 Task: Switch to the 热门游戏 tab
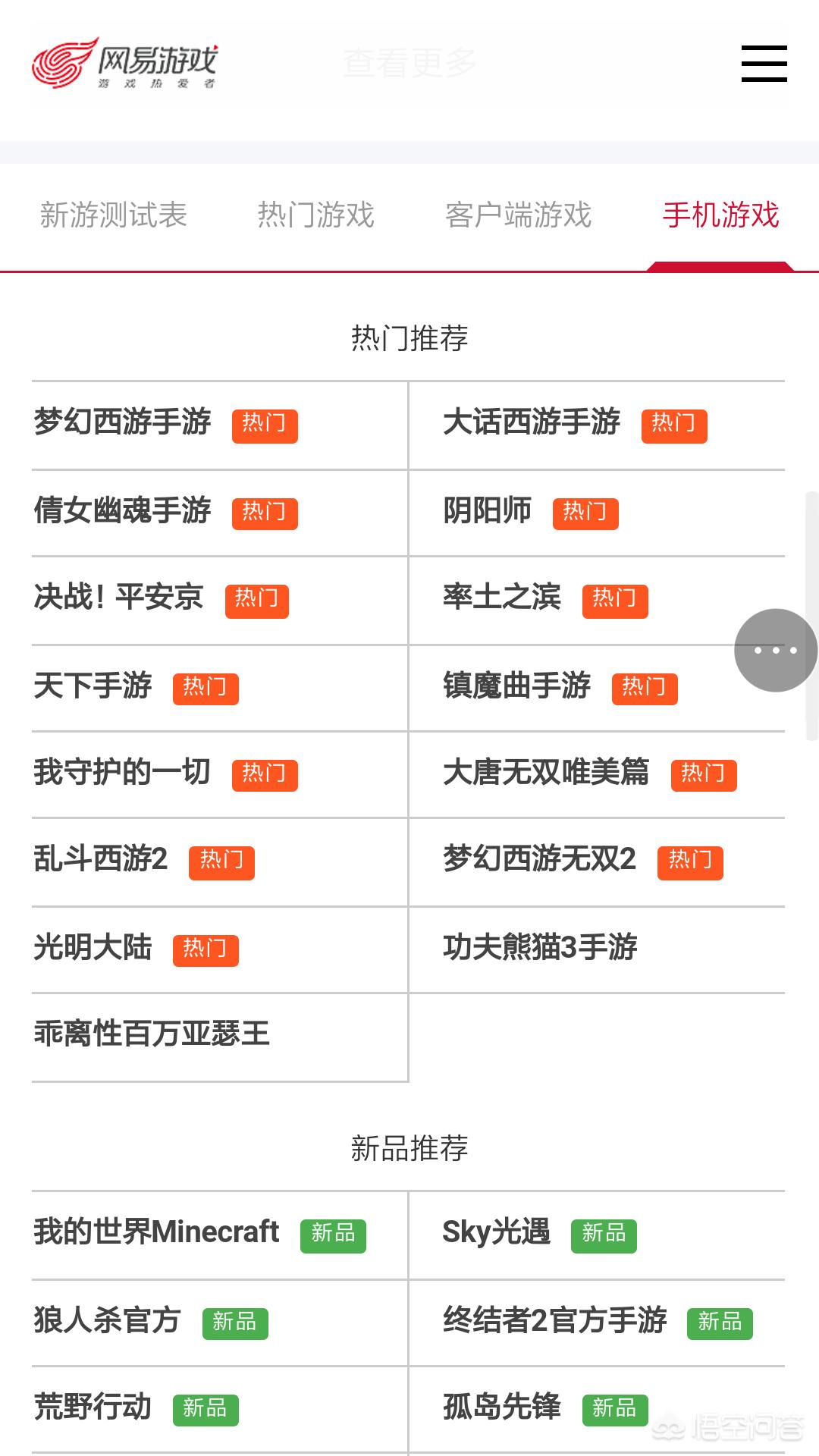pos(315,215)
